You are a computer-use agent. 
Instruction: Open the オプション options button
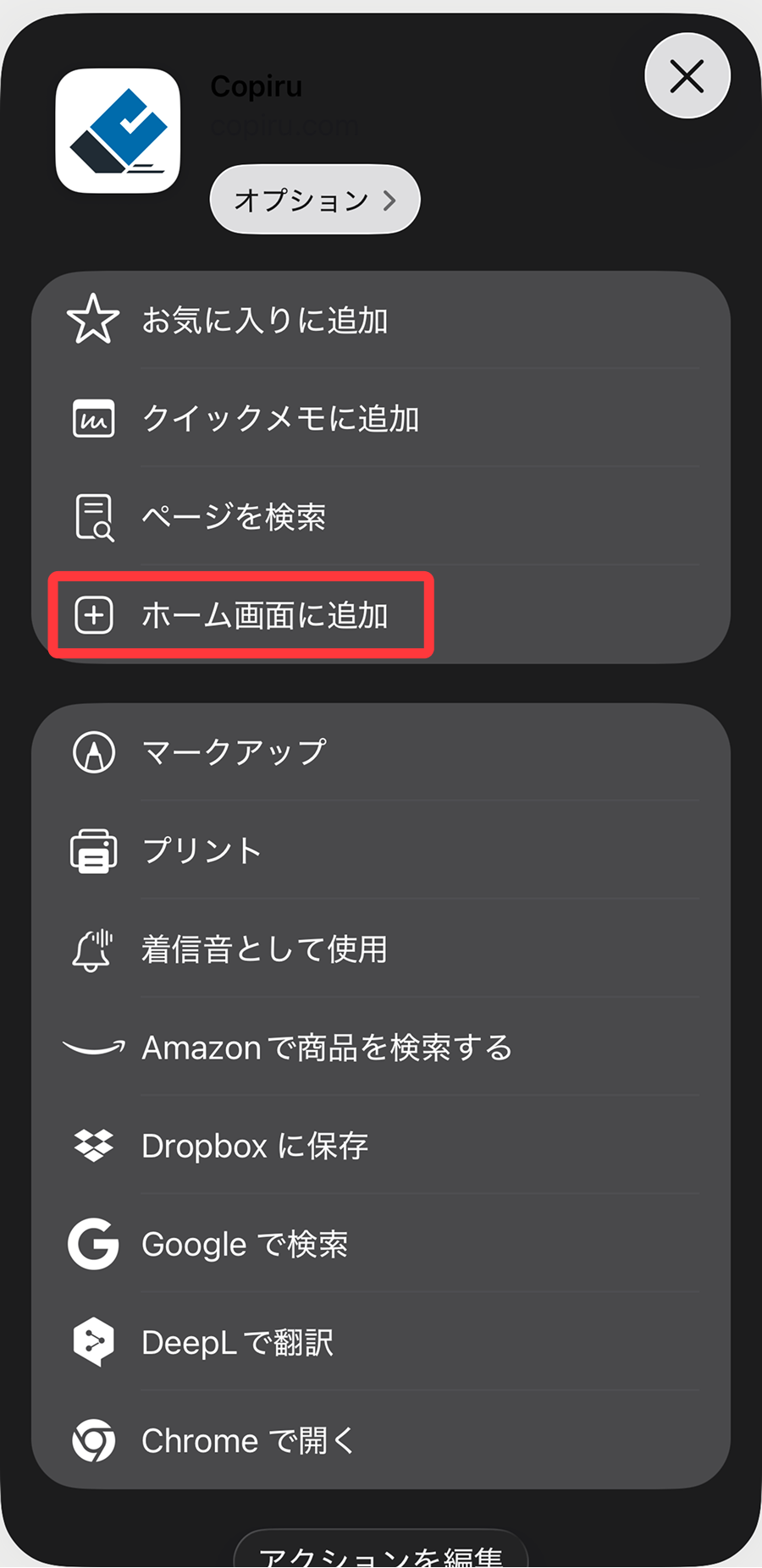pos(314,200)
